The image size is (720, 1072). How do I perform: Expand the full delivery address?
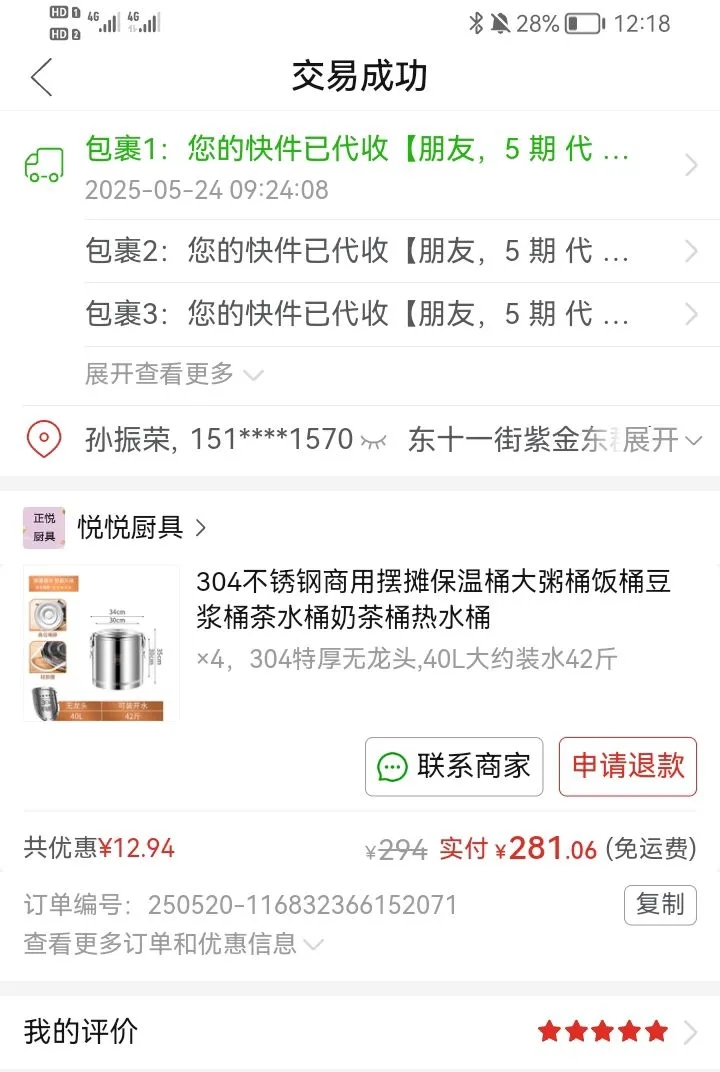pyautogui.click(x=662, y=440)
